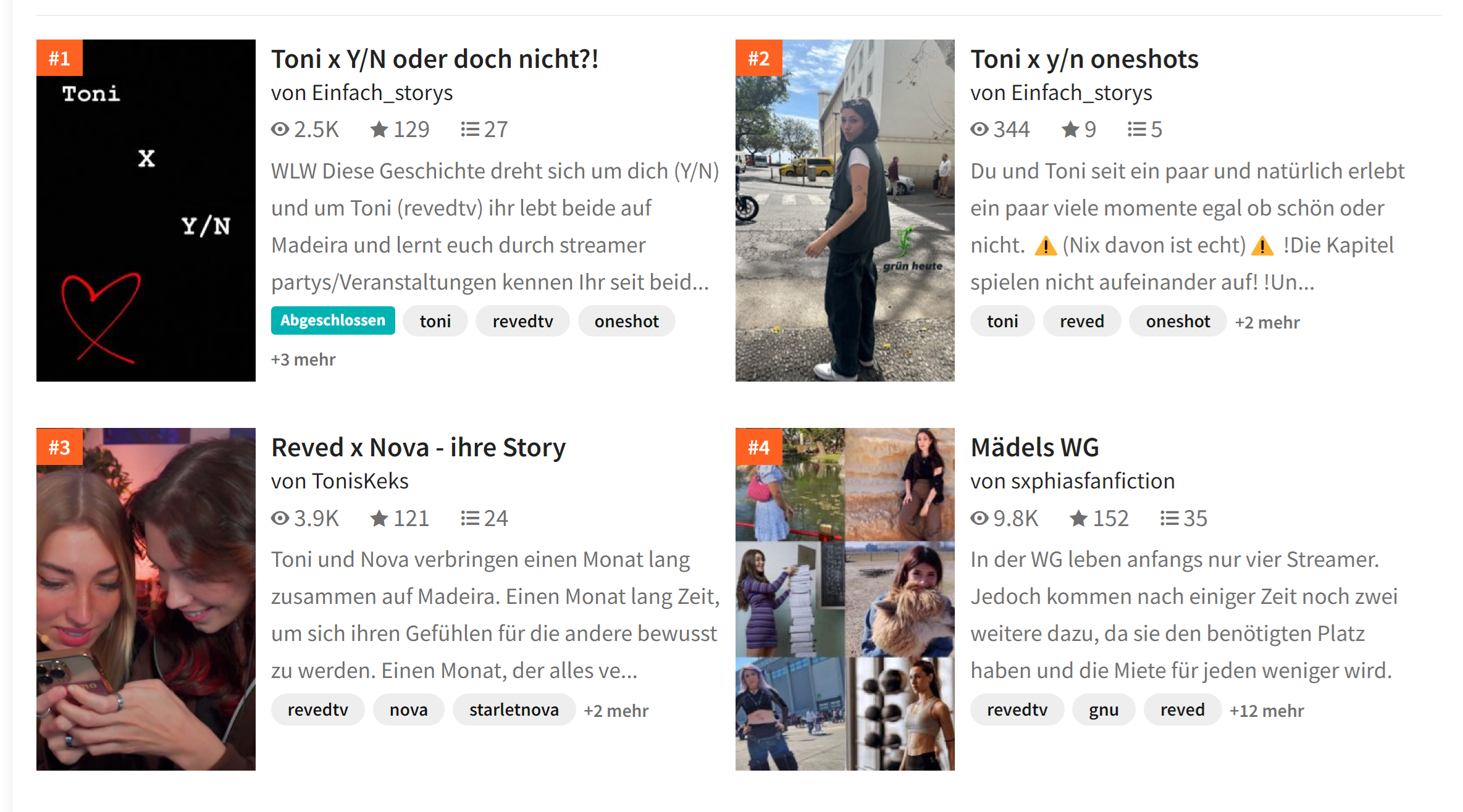
Task: Open the title 'Toni x y/n oneshots'
Action: (1084, 59)
